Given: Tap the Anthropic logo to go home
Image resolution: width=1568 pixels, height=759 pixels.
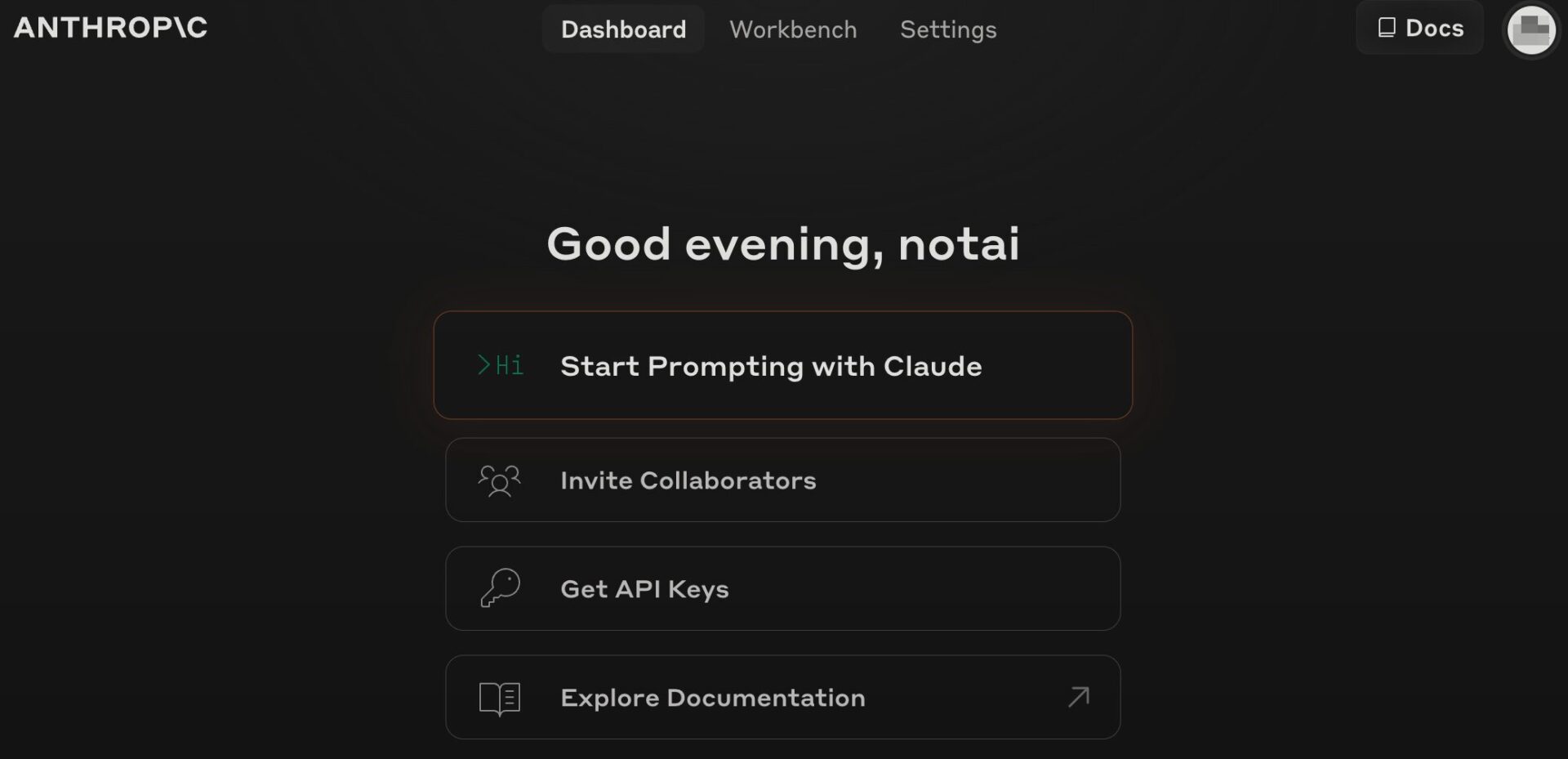Looking at the screenshot, I should (x=110, y=28).
